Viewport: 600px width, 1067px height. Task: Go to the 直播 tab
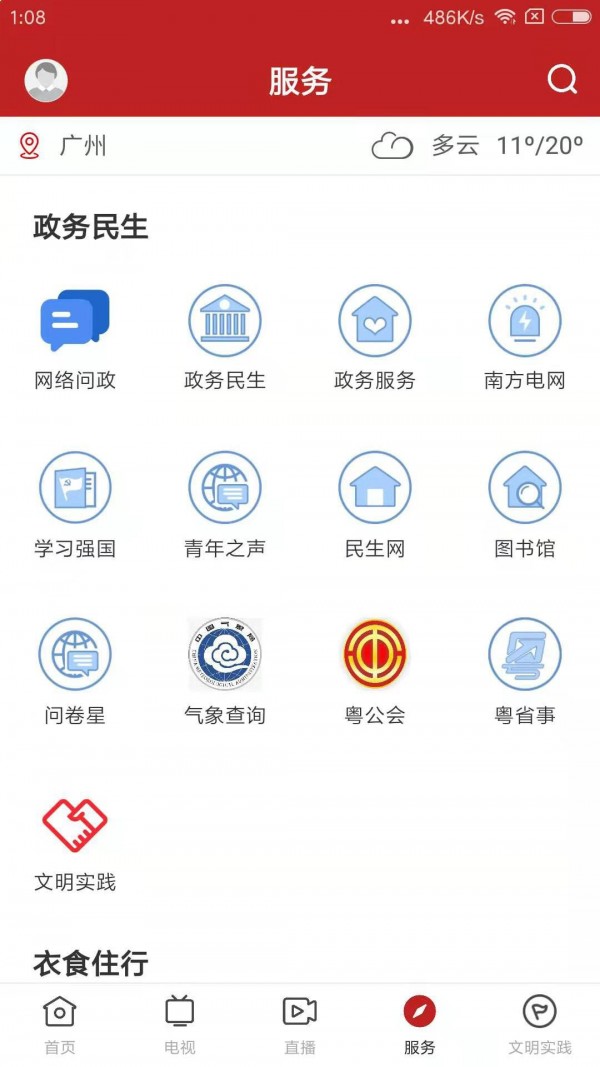pos(300,1025)
